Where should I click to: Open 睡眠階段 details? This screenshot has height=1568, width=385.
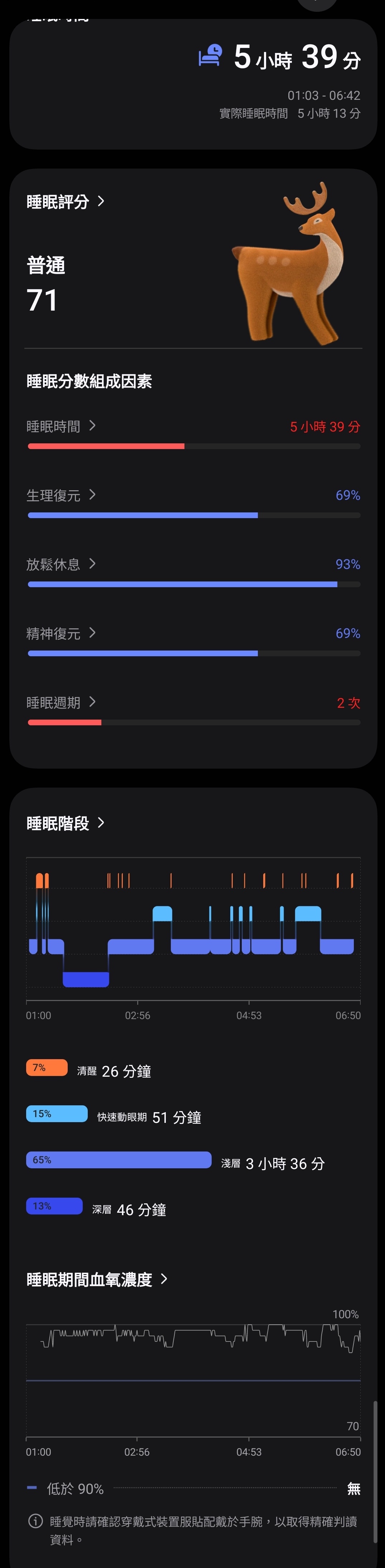point(65,823)
